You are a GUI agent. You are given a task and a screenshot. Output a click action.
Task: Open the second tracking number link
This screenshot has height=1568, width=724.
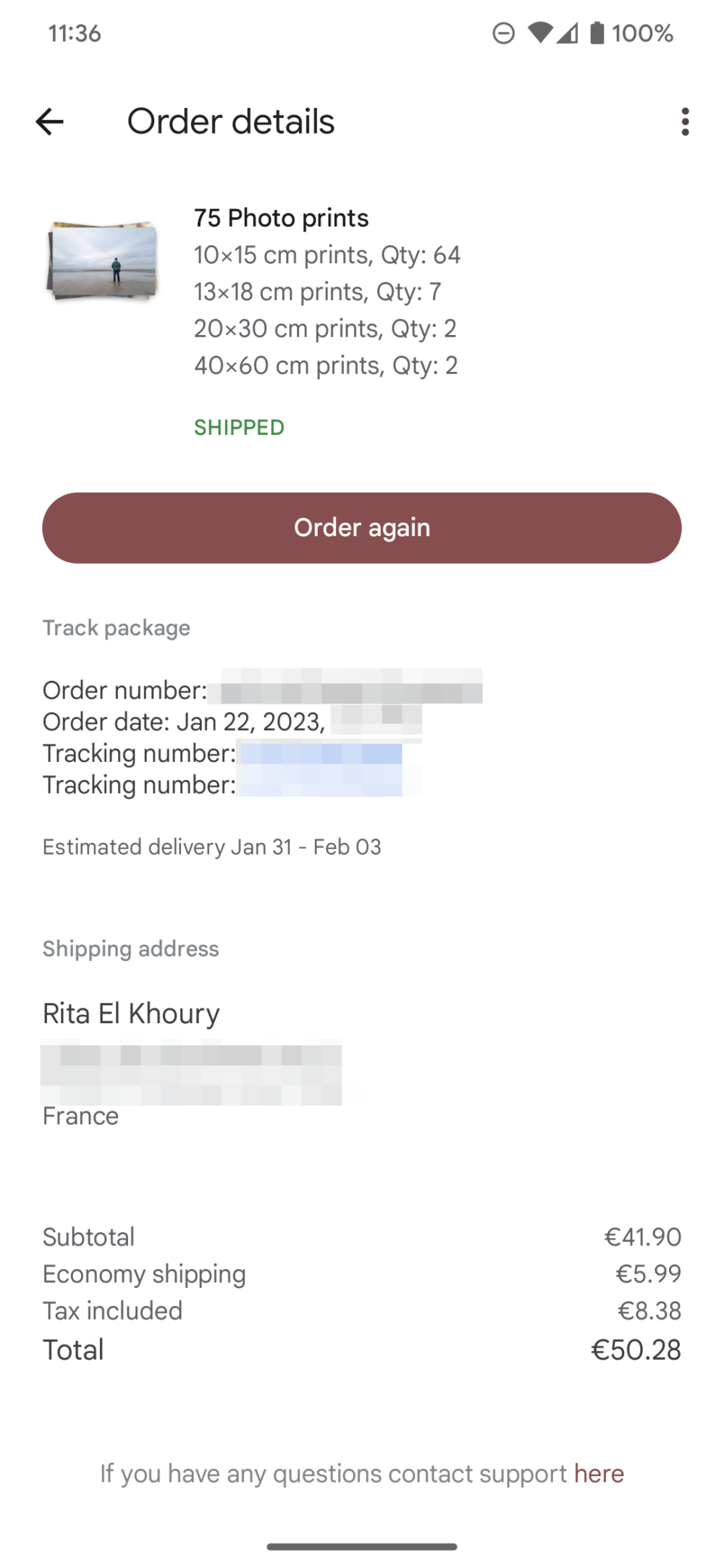320,785
